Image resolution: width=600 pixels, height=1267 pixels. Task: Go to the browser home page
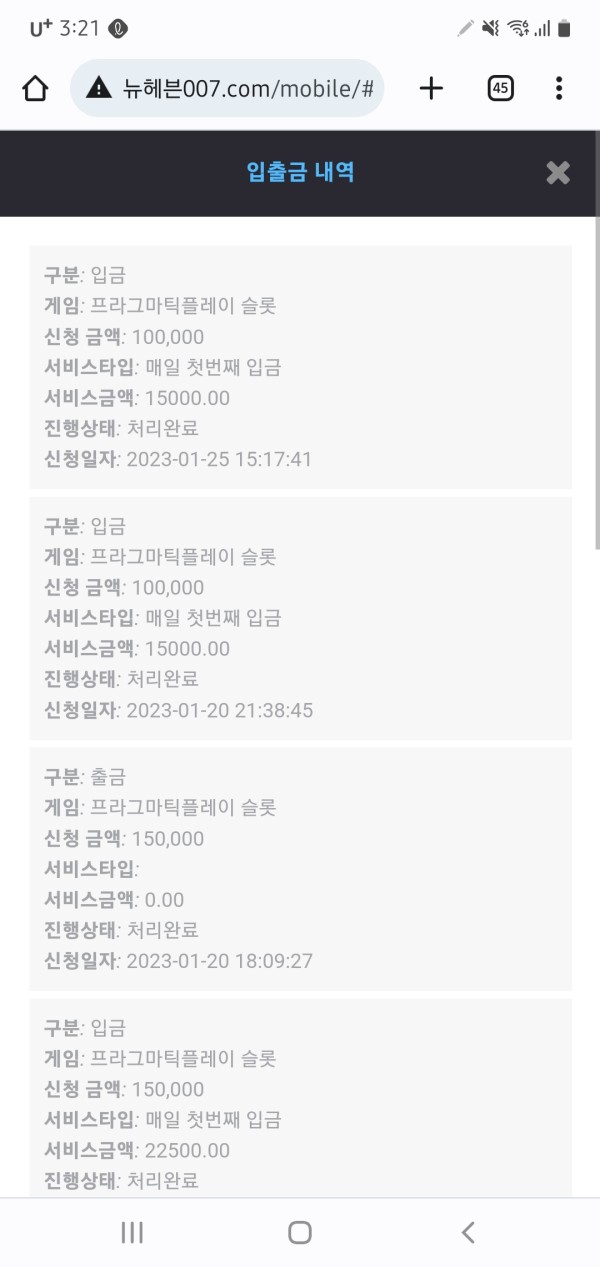click(35, 89)
